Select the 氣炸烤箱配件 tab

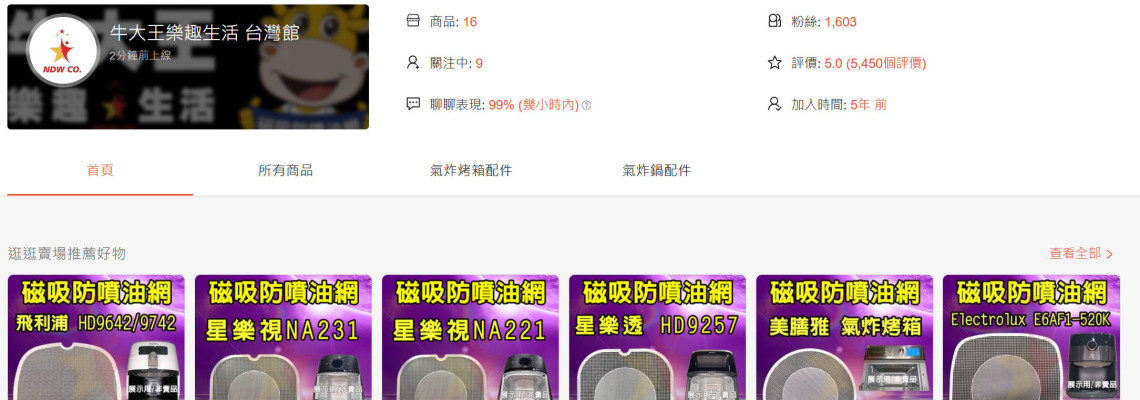471,171
